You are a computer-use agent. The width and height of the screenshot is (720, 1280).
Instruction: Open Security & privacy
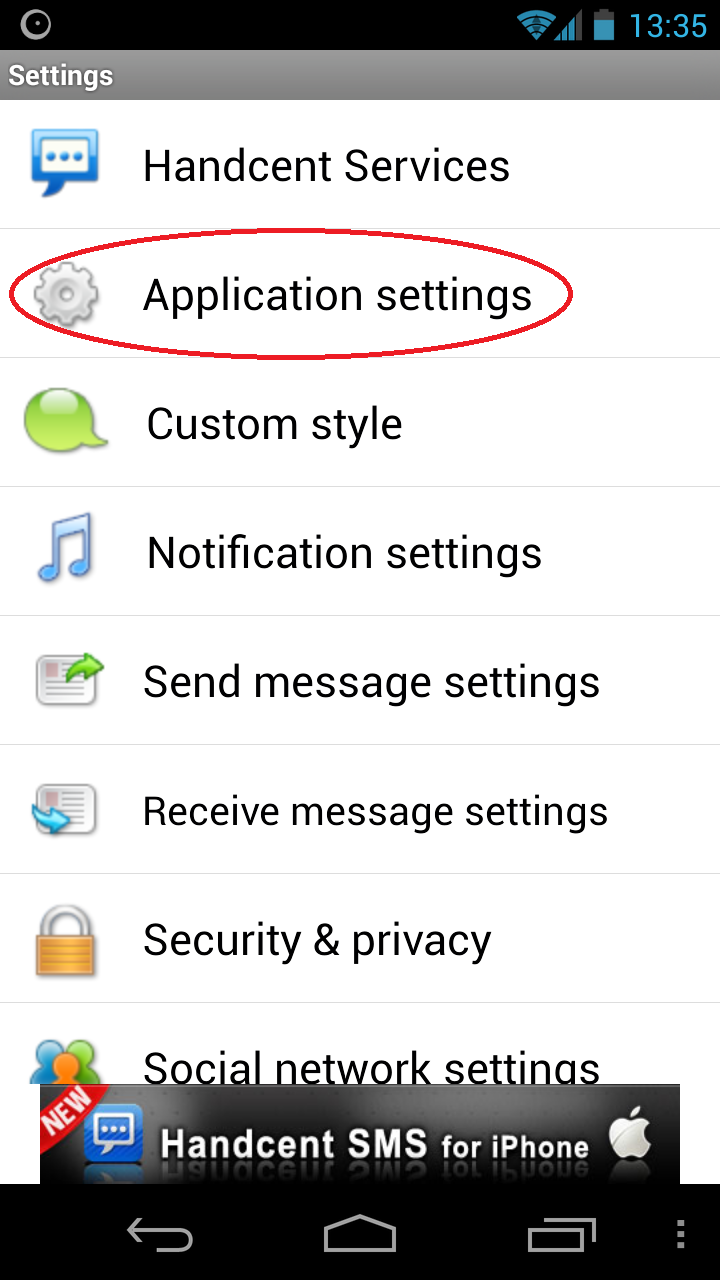[x=360, y=938]
